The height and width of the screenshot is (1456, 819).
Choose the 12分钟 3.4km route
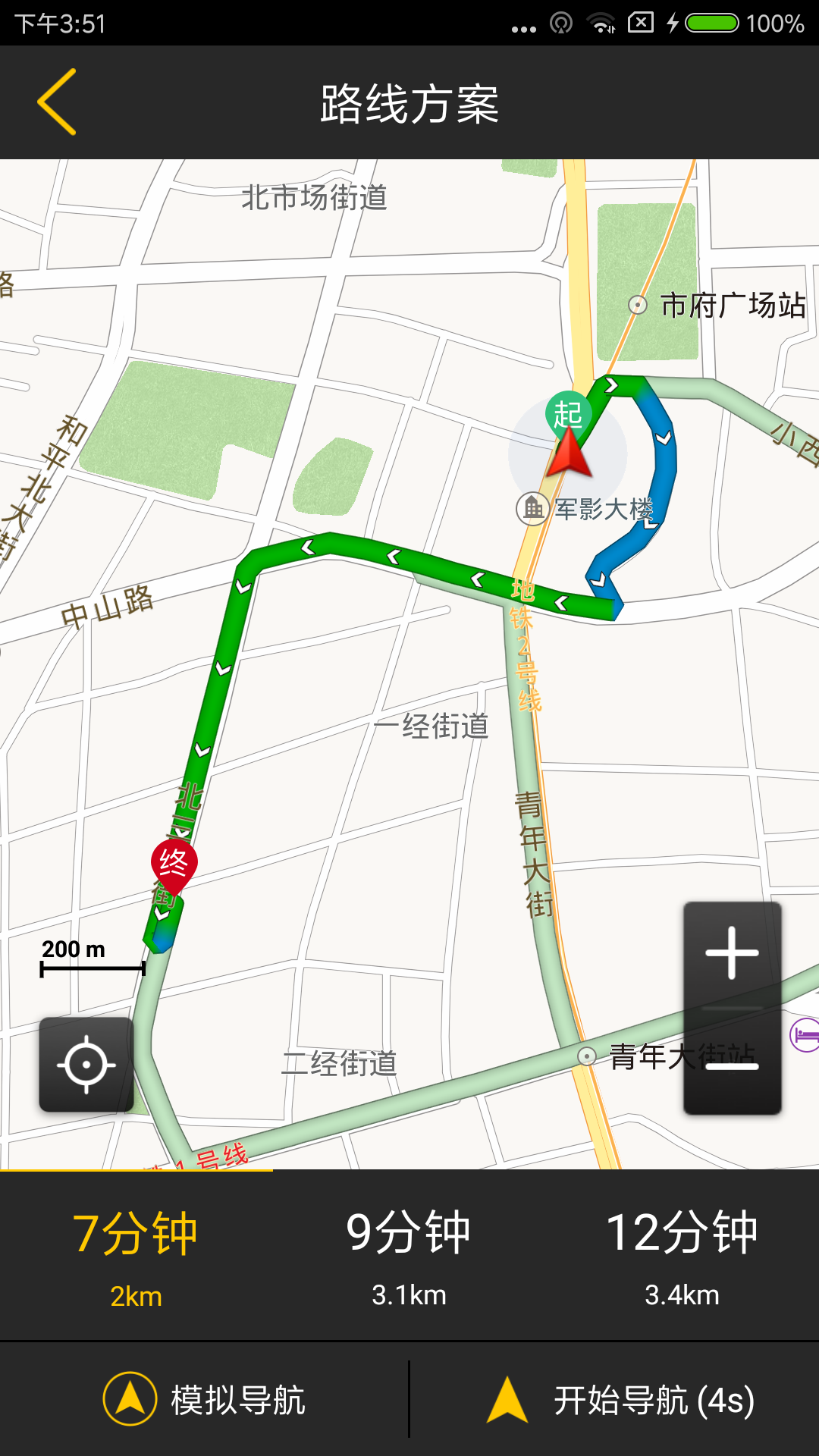pyautogui.click(x=682, y=1256)
